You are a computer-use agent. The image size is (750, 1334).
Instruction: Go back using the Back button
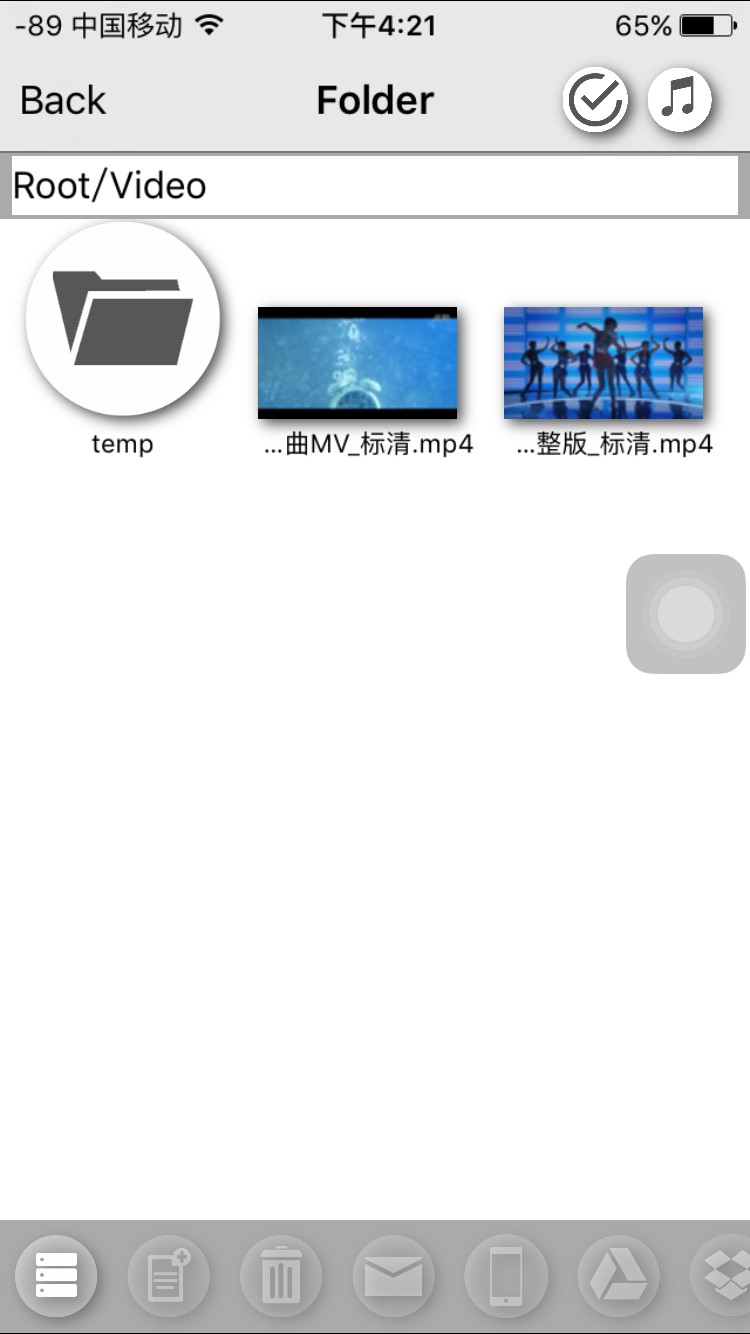63,101
